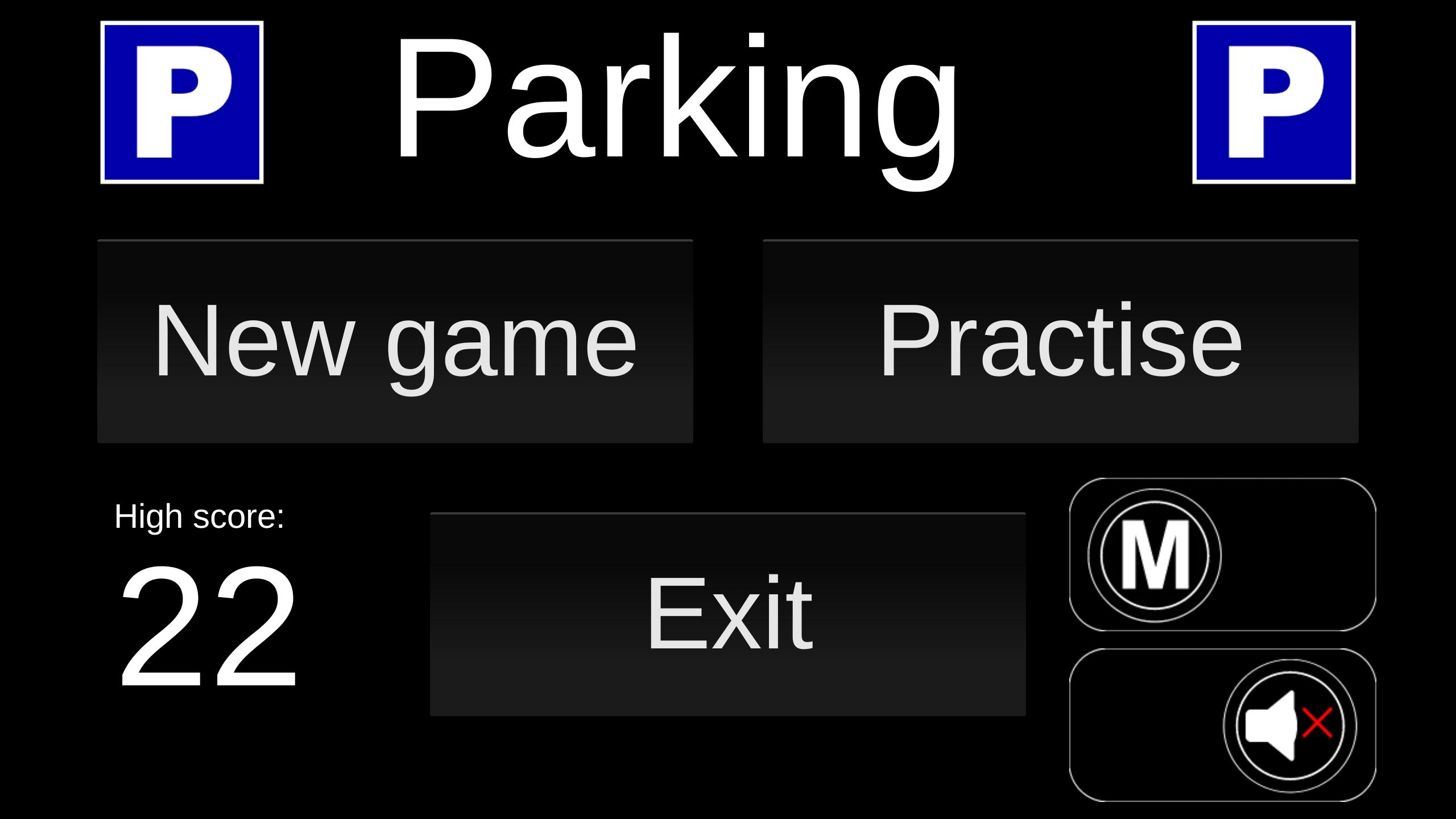
Task: Toggle the muted sound speaker switch
Action: 1290,725
